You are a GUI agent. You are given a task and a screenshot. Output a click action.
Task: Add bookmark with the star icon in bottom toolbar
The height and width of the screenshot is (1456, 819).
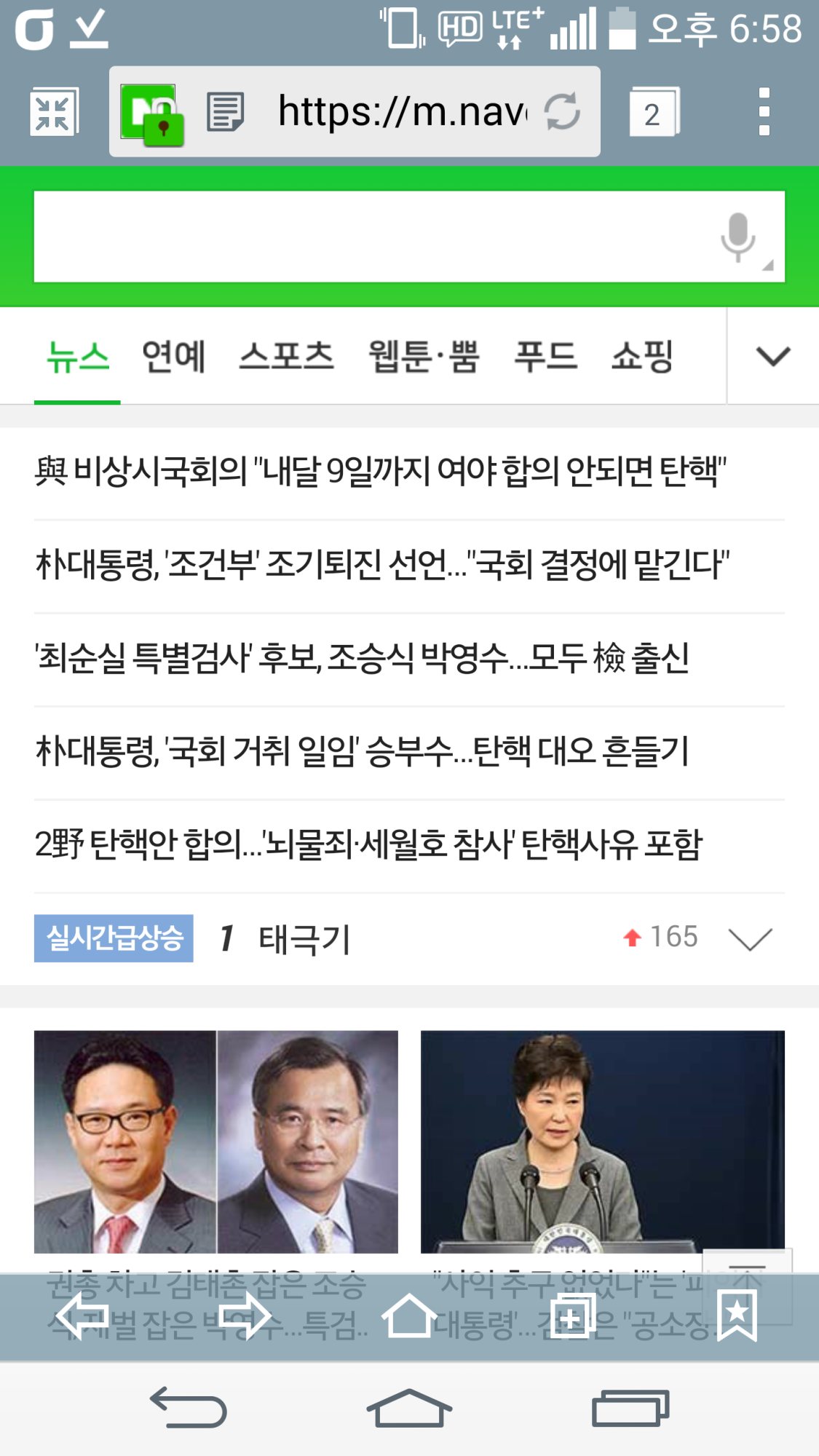tap(737, 1316)
